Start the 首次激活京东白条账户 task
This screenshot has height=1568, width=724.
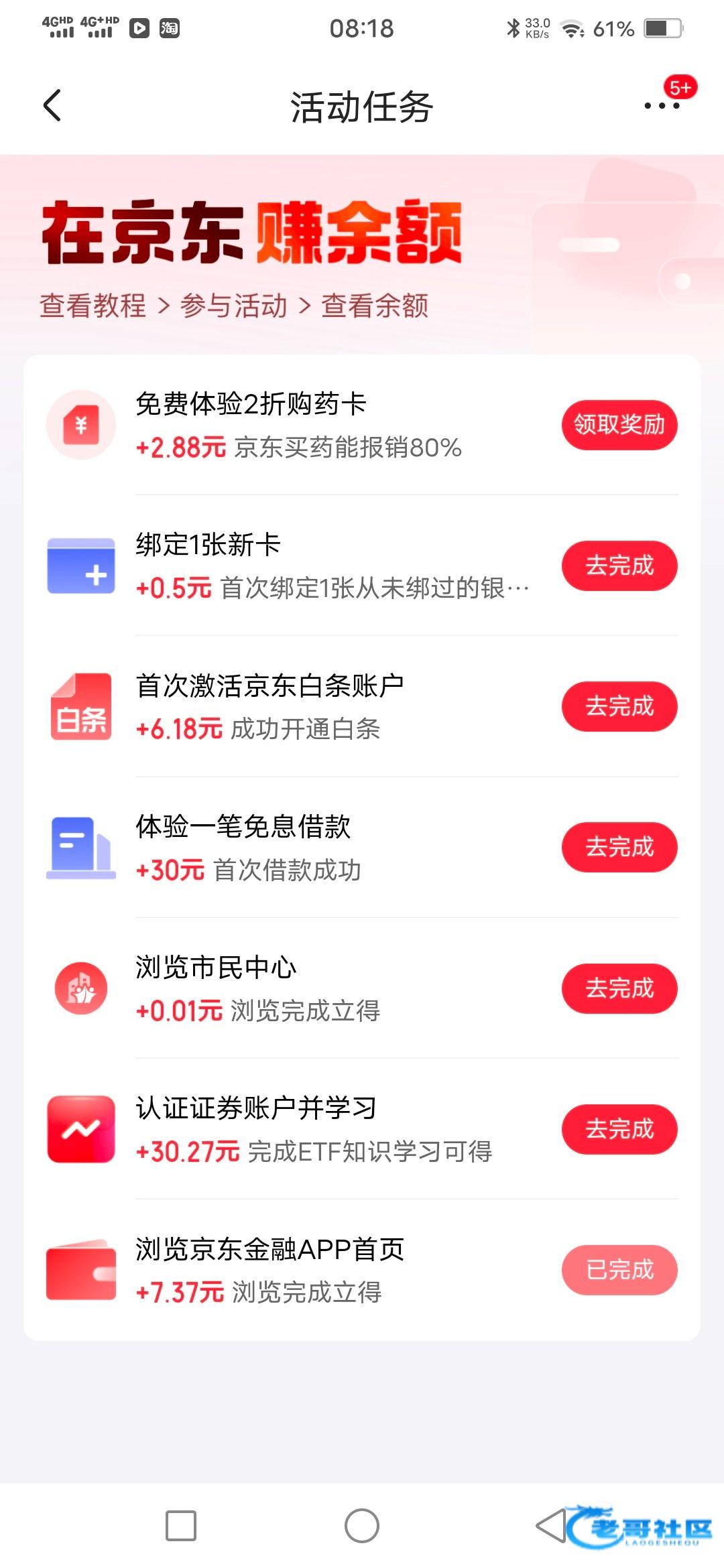(619, 706)
